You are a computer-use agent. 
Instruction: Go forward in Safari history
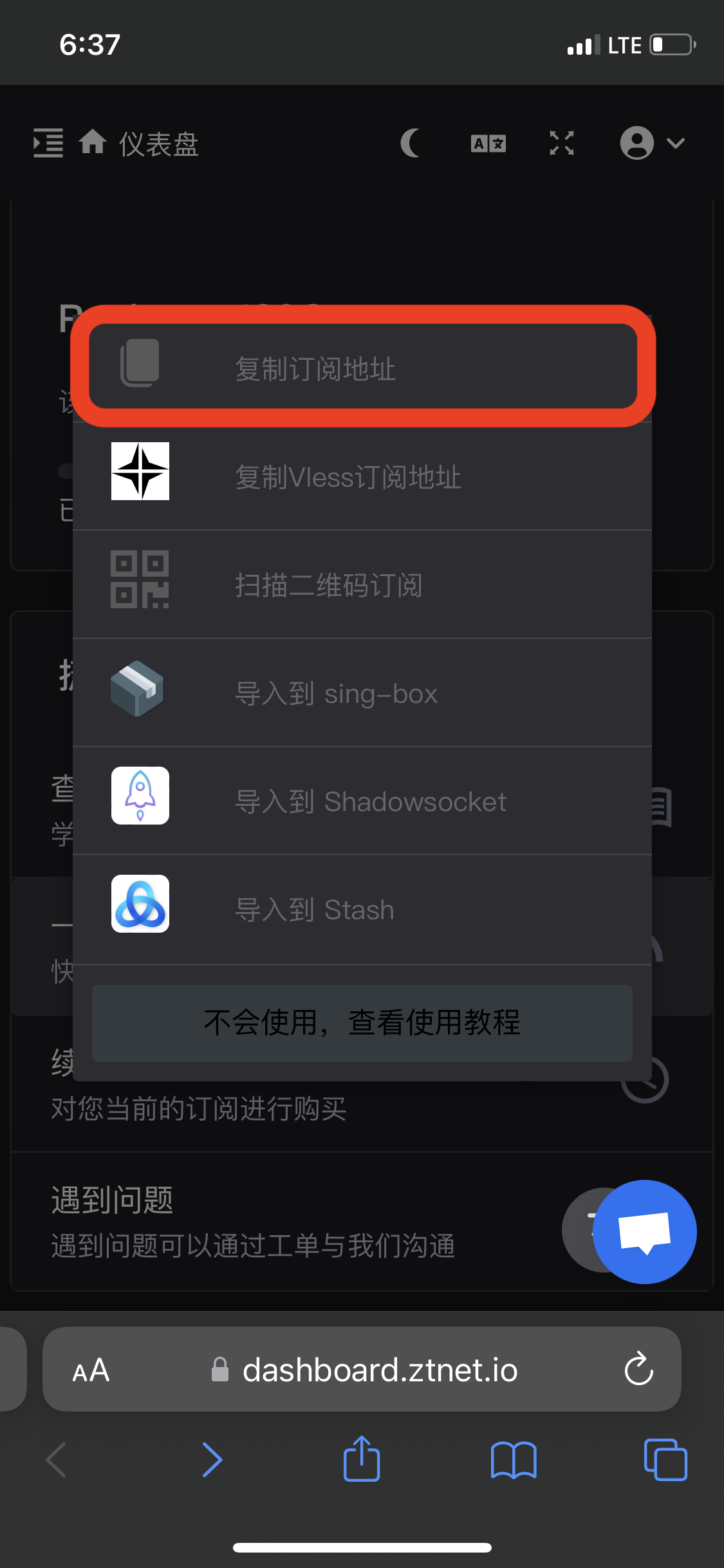click(x=212, y=1459)
